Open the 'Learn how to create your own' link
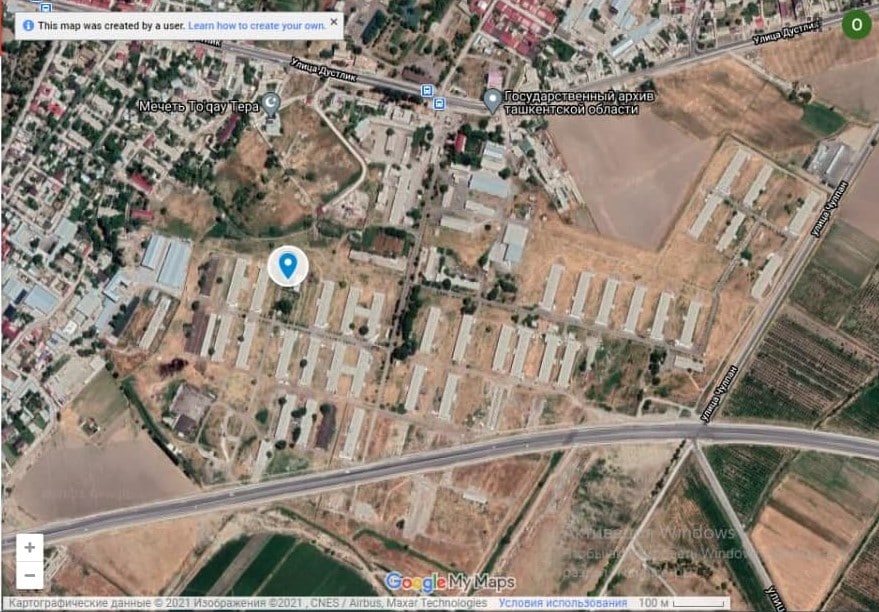Image resolution: width=879 pixels, height=612 pixels. (257, 26)
